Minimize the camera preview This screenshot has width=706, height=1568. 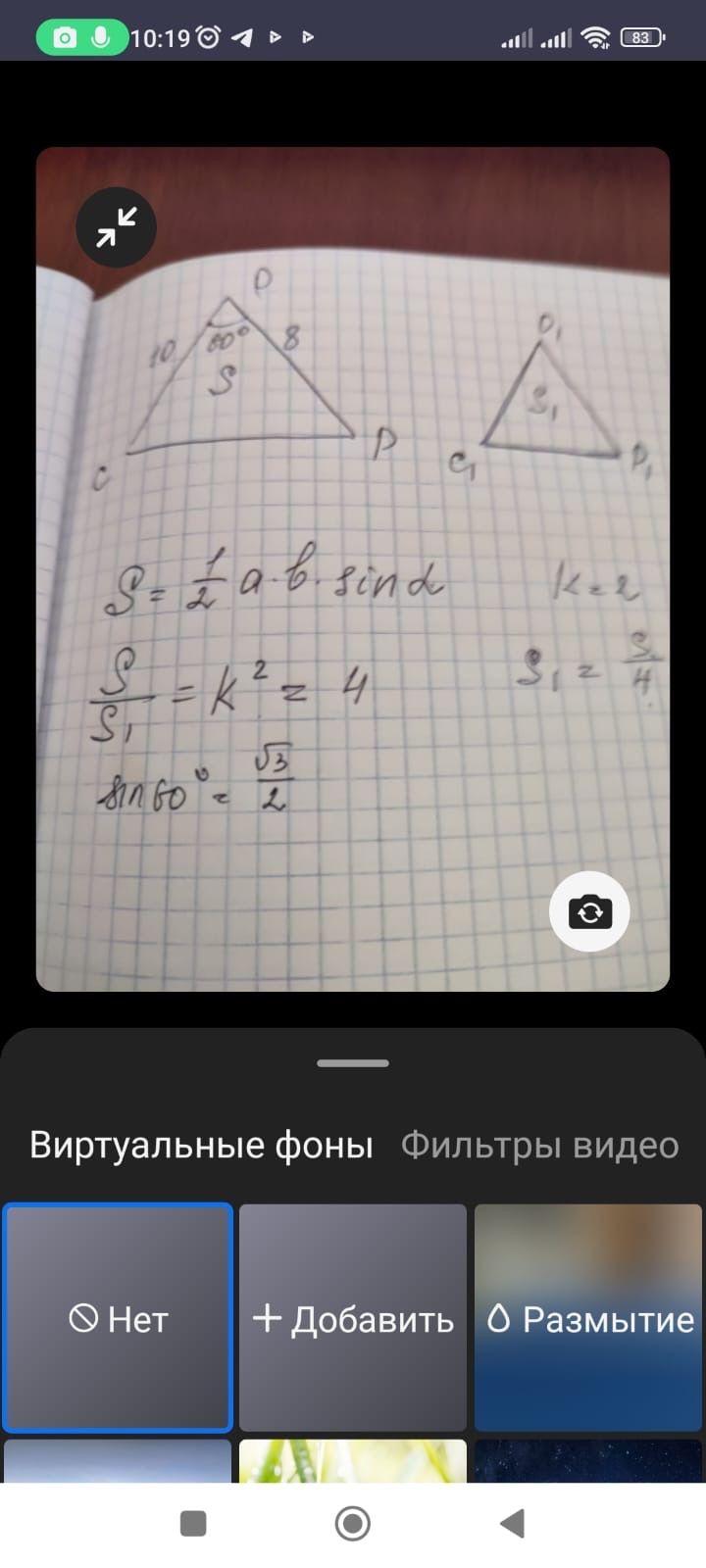(116, 227)
